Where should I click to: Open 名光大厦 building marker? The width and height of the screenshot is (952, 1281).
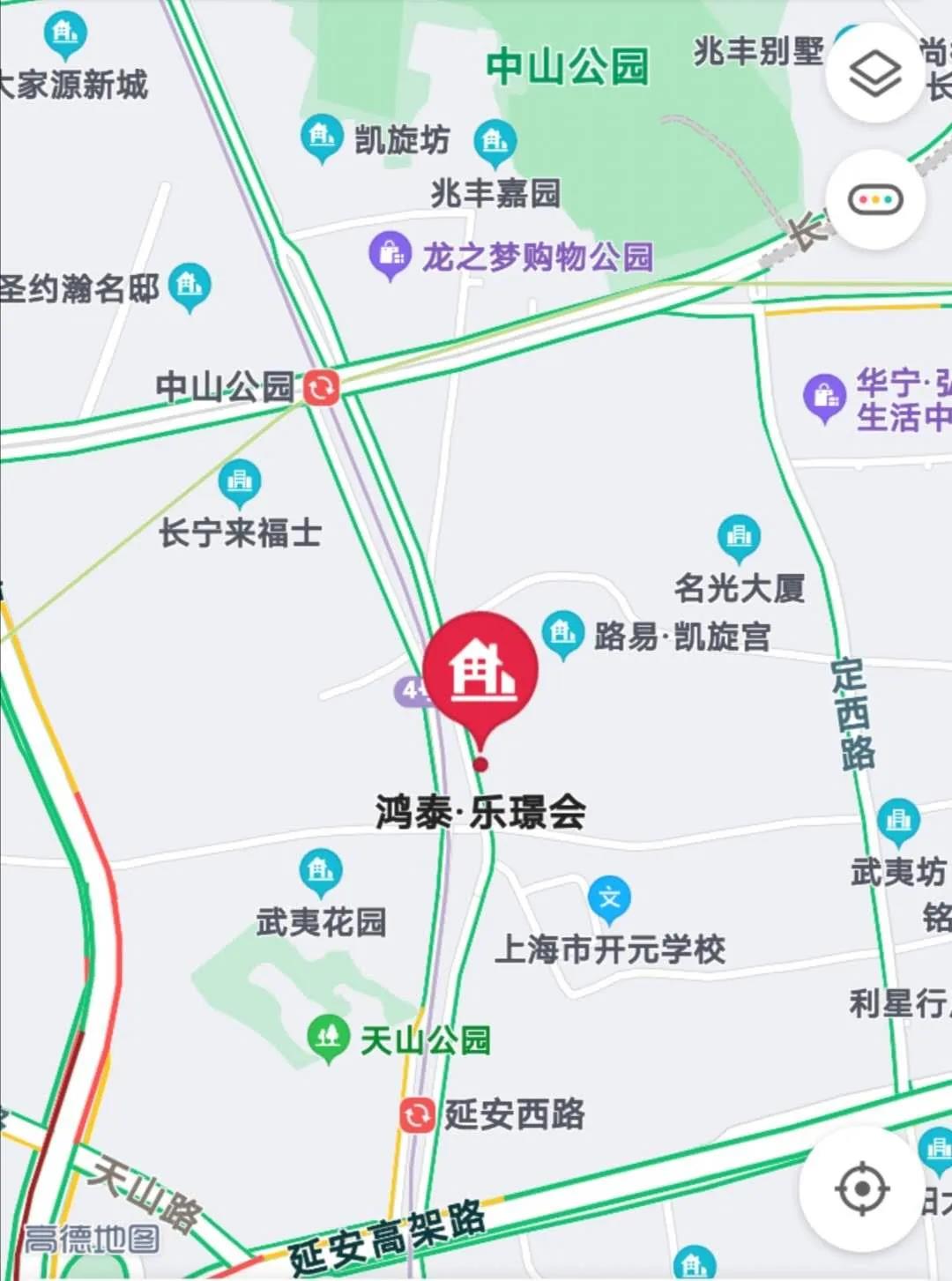point(739,536)
